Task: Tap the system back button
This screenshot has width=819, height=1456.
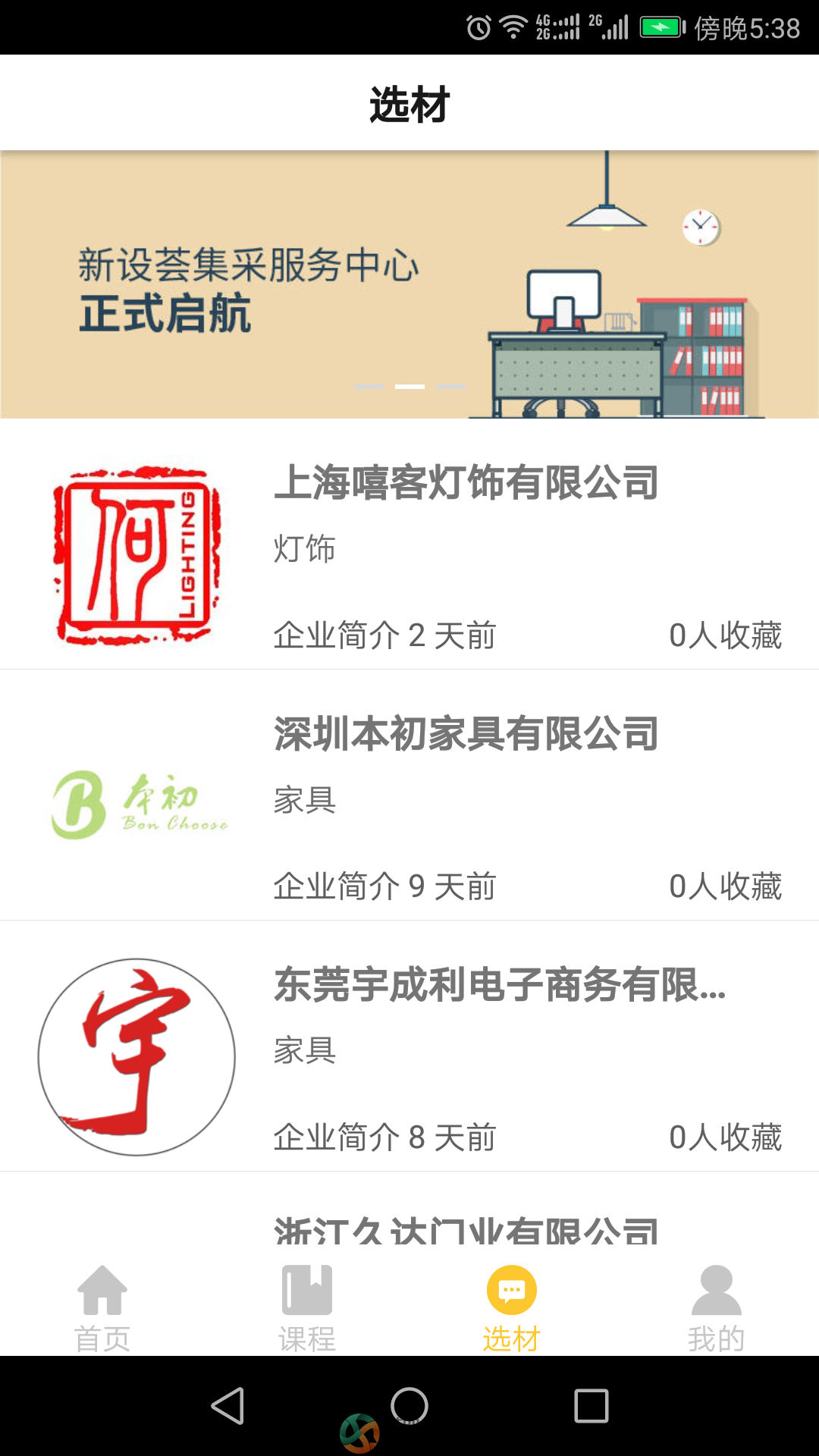Action: click(x=227, y=1406)
